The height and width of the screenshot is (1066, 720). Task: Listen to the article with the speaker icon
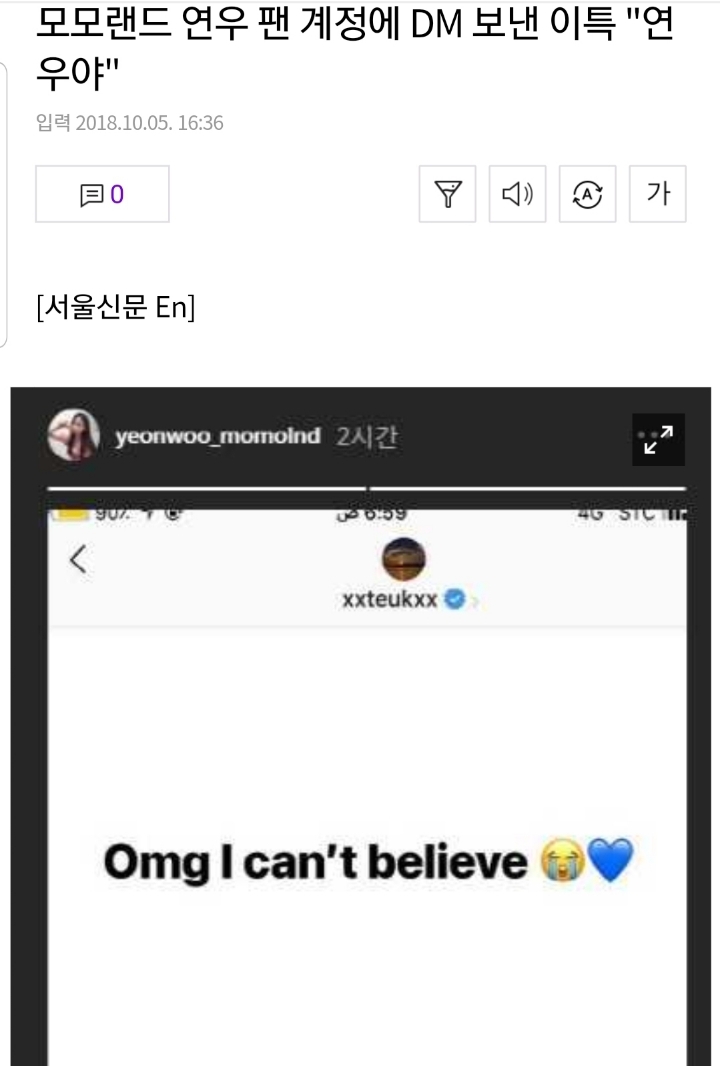tap(517, 194)
